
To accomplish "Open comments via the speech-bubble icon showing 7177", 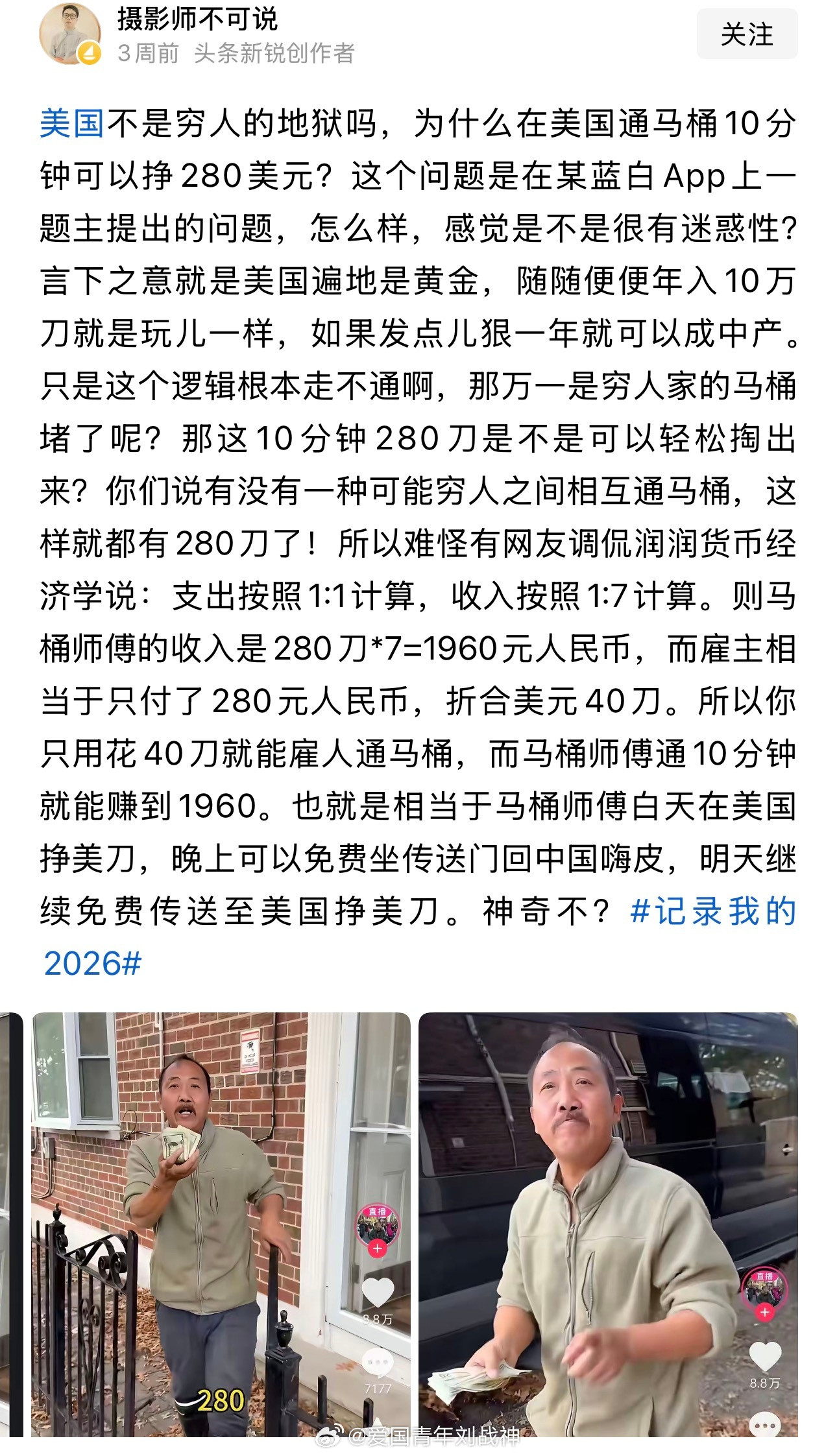I will [x=377, y=1362].
